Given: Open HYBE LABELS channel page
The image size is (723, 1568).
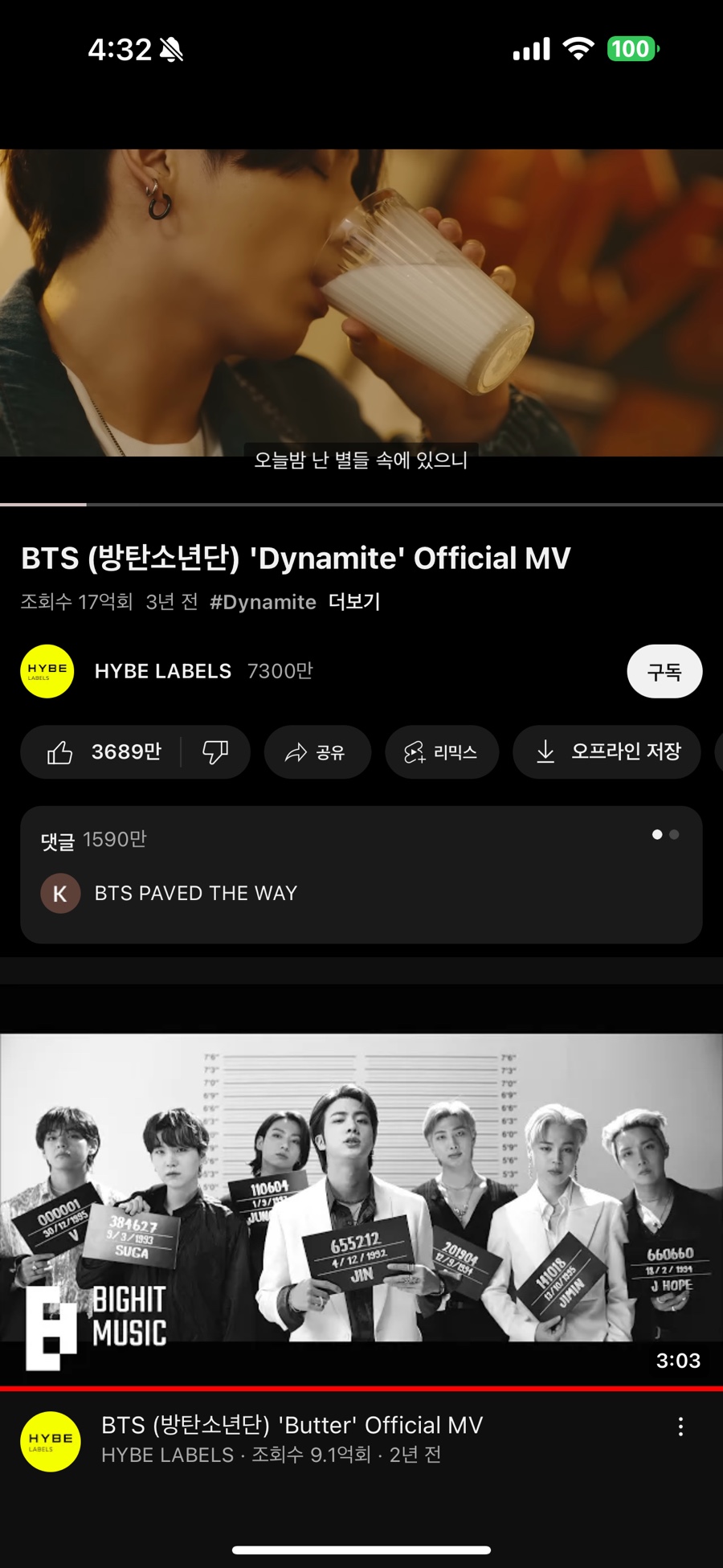Looking at the screenshot, I should [x=162, y=672].
